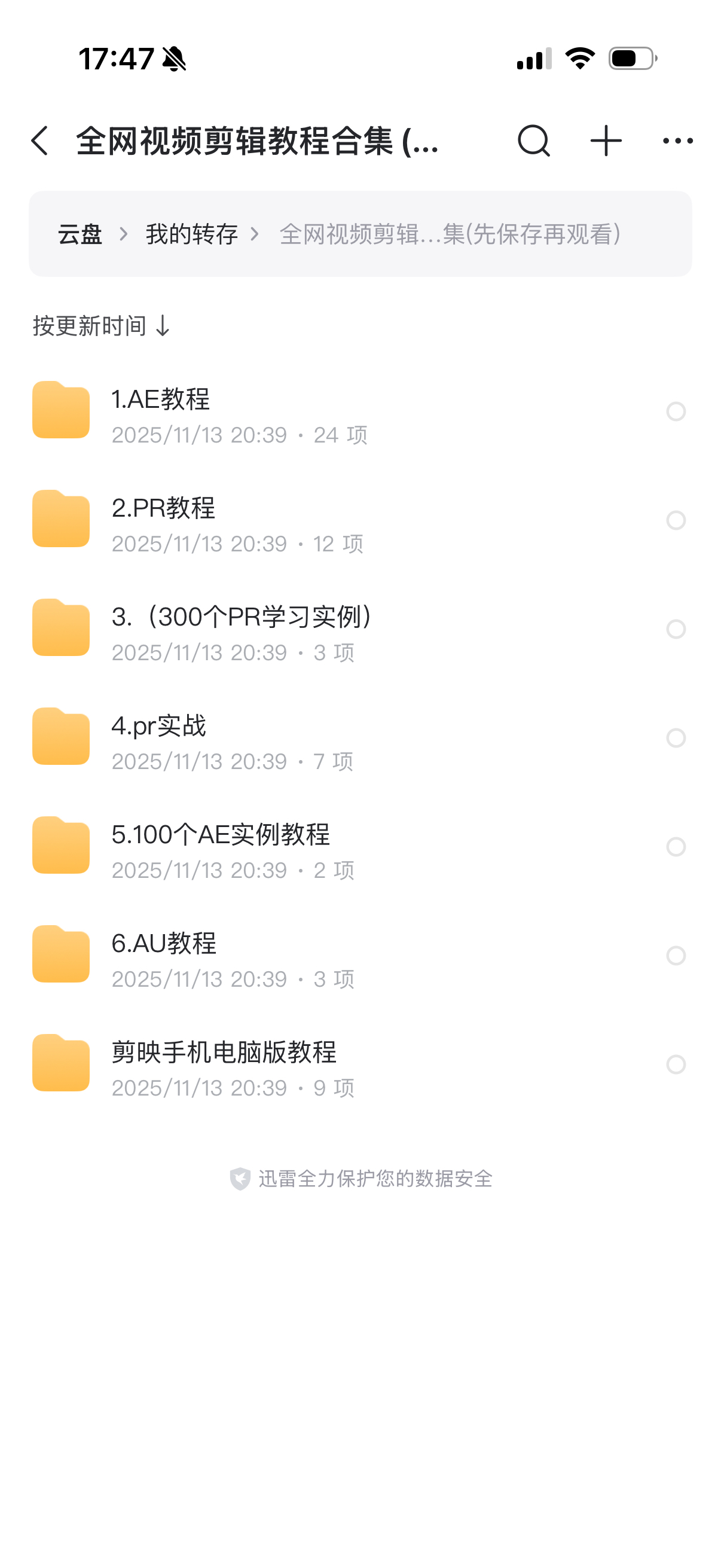The width and height of the screenshot is (721, 1568).
Task: Open the 1.AE教程 folder
Action: pyautogui.click(x=243, y=412)
